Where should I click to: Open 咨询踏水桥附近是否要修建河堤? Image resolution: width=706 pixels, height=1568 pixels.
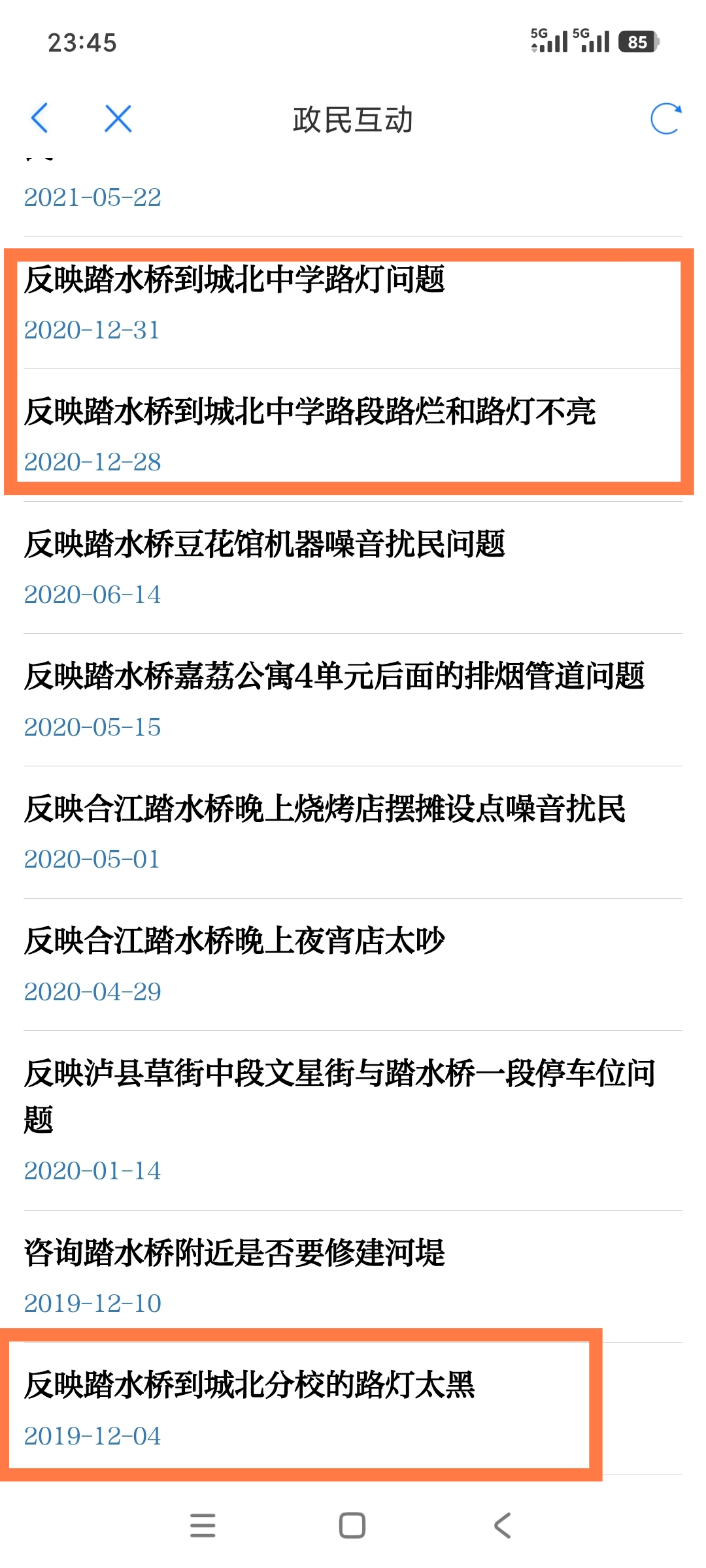(234, 1253)
